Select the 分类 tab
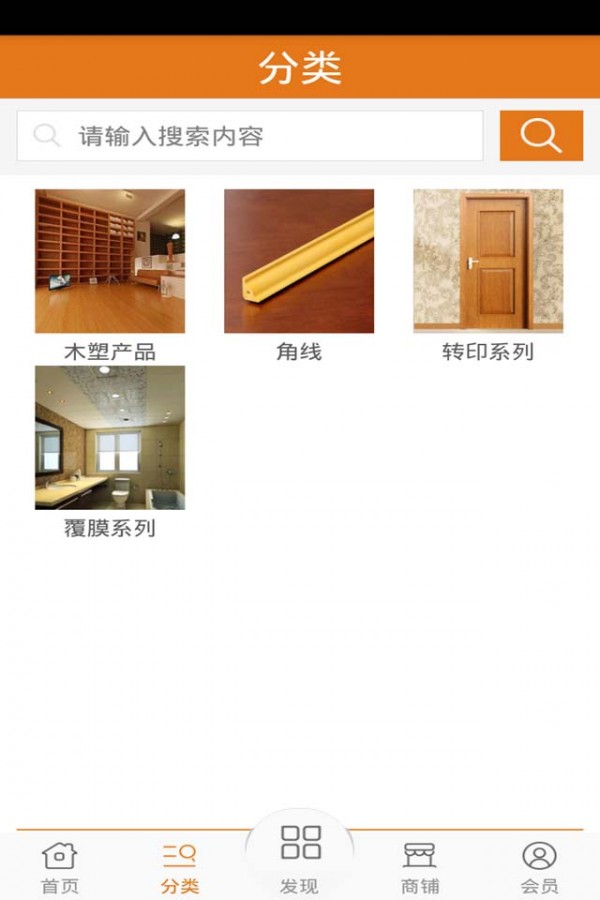 (x=180, y=867)
